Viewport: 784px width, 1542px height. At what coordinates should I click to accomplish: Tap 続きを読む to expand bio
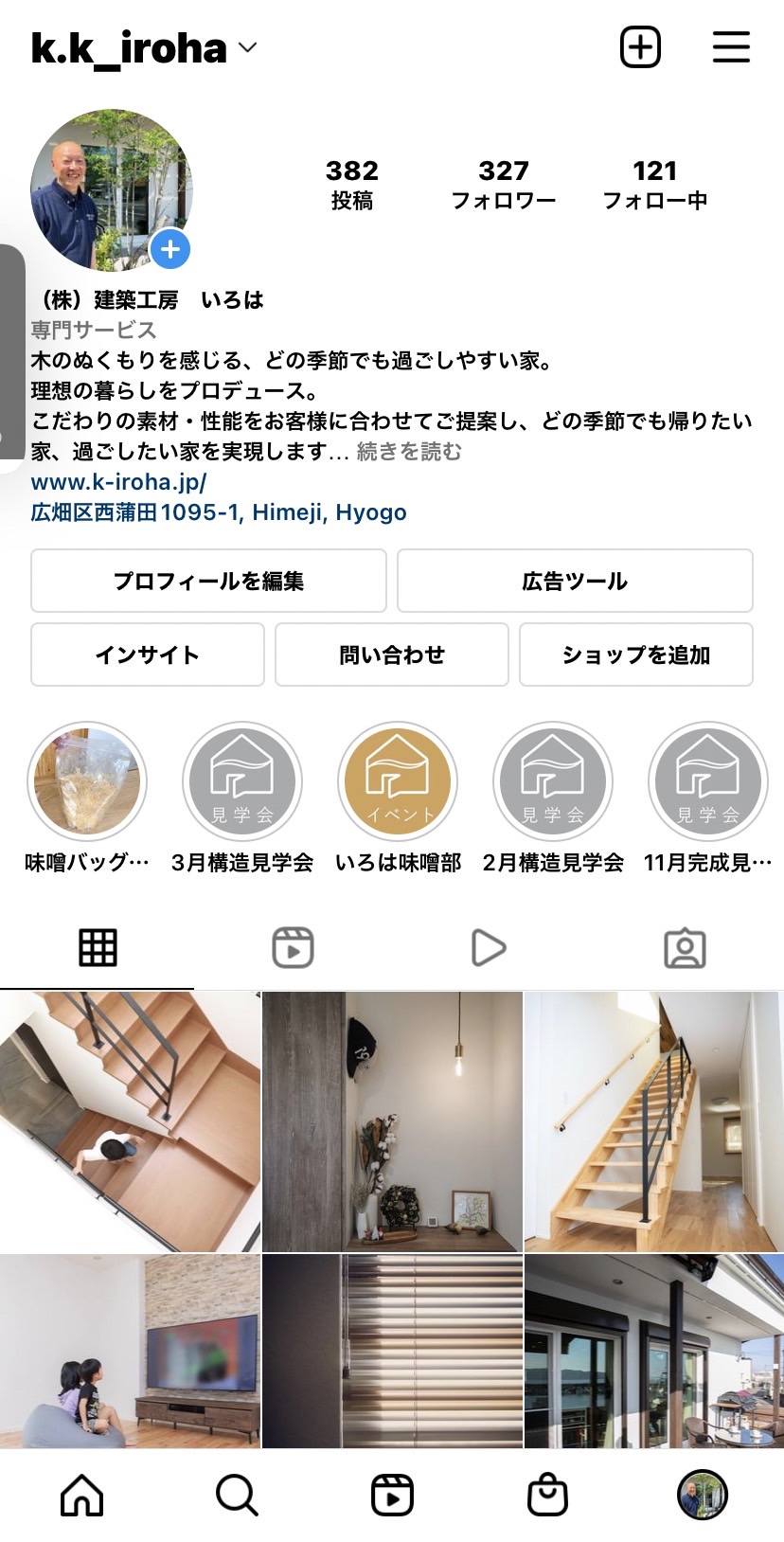(409, 452)
